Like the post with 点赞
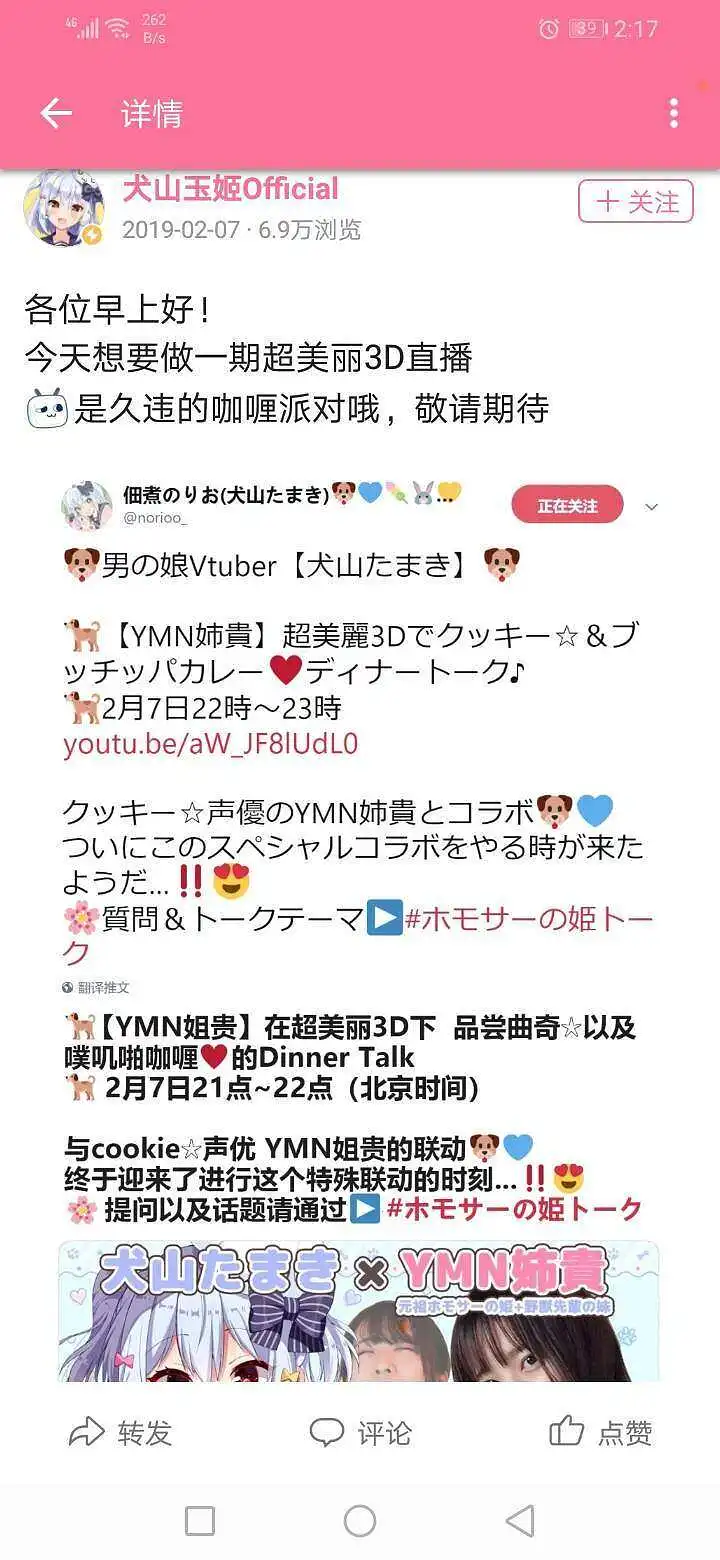The width and height of the screenshot is (720, 1560). (x=601, y=1432)
